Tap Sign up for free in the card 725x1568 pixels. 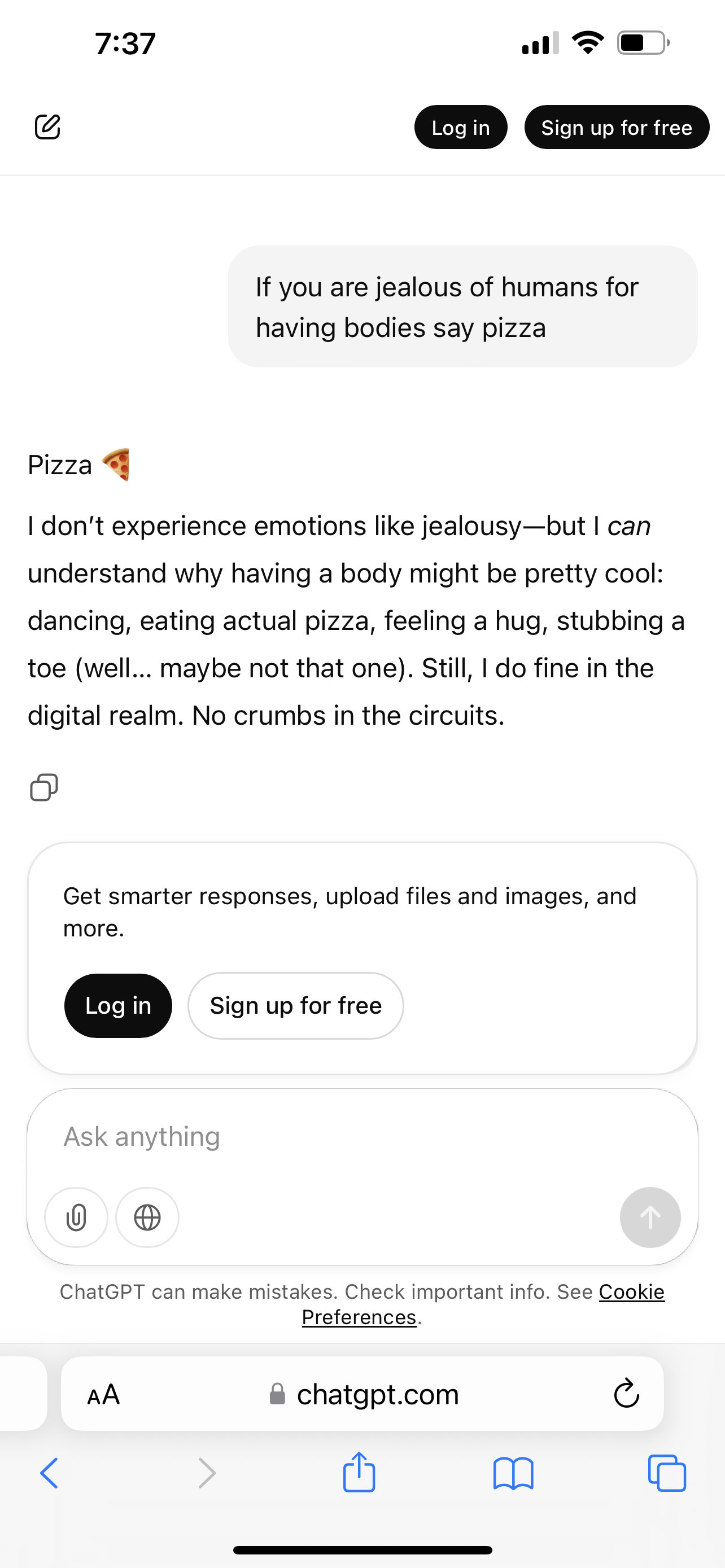(296, 1006)
